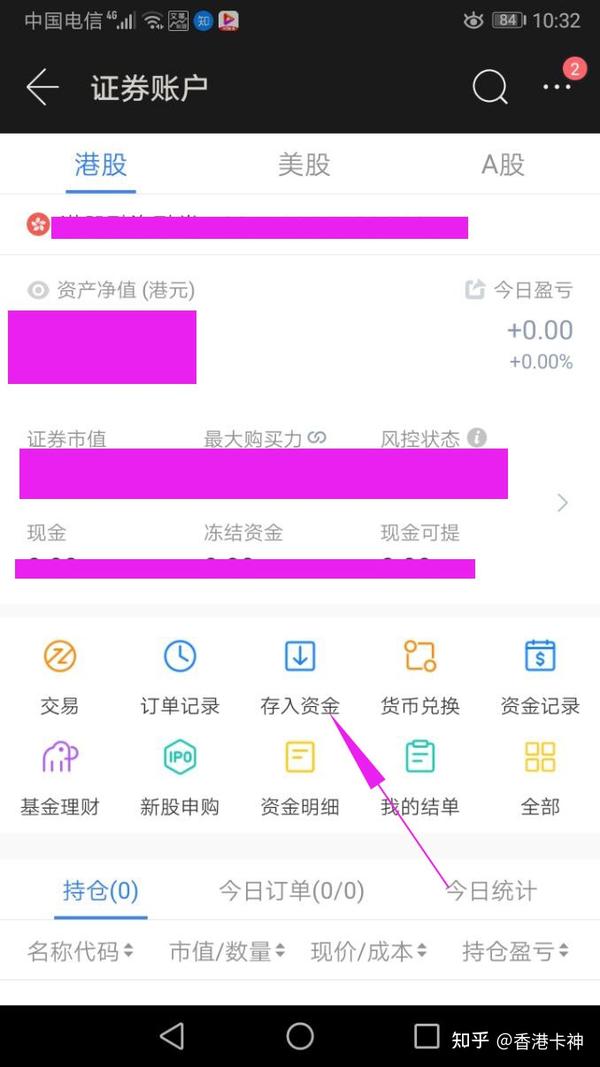Sort holdings by 持仓盈亏
This screenshot has width=600, height=1067.
pyautogui.click(x=515, y=951)
